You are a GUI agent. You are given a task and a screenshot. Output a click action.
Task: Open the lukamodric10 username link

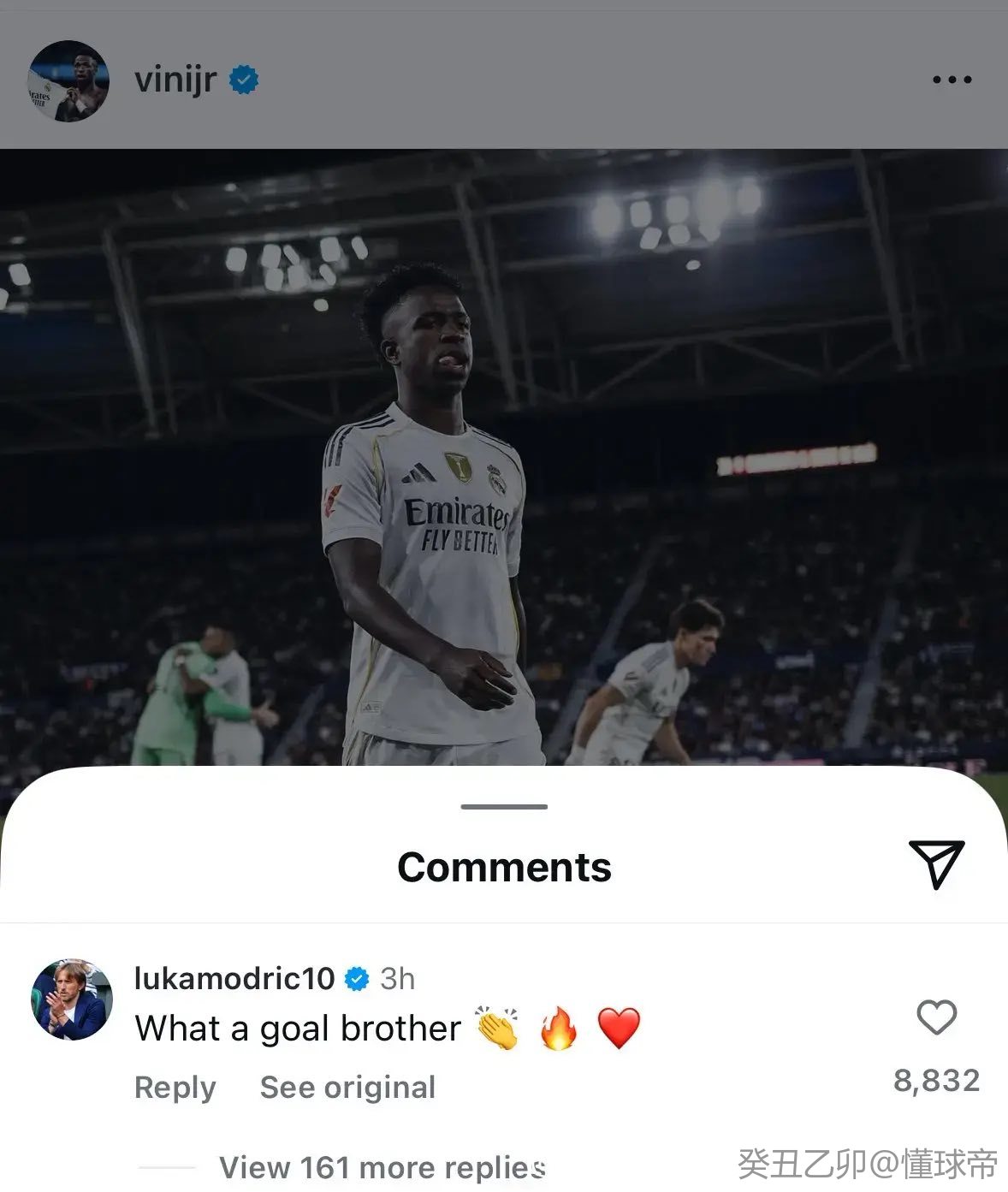[x=234, y=978]
